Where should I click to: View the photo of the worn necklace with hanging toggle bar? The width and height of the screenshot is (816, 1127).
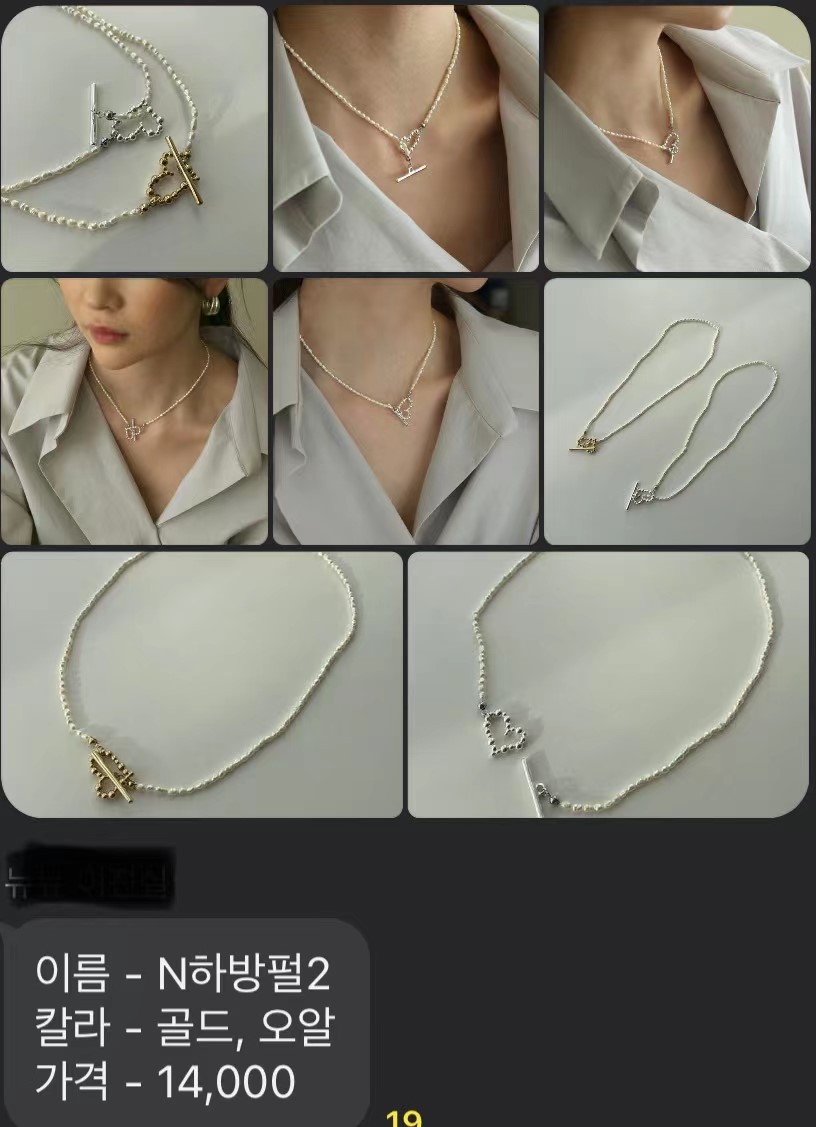tap(406, 139)
